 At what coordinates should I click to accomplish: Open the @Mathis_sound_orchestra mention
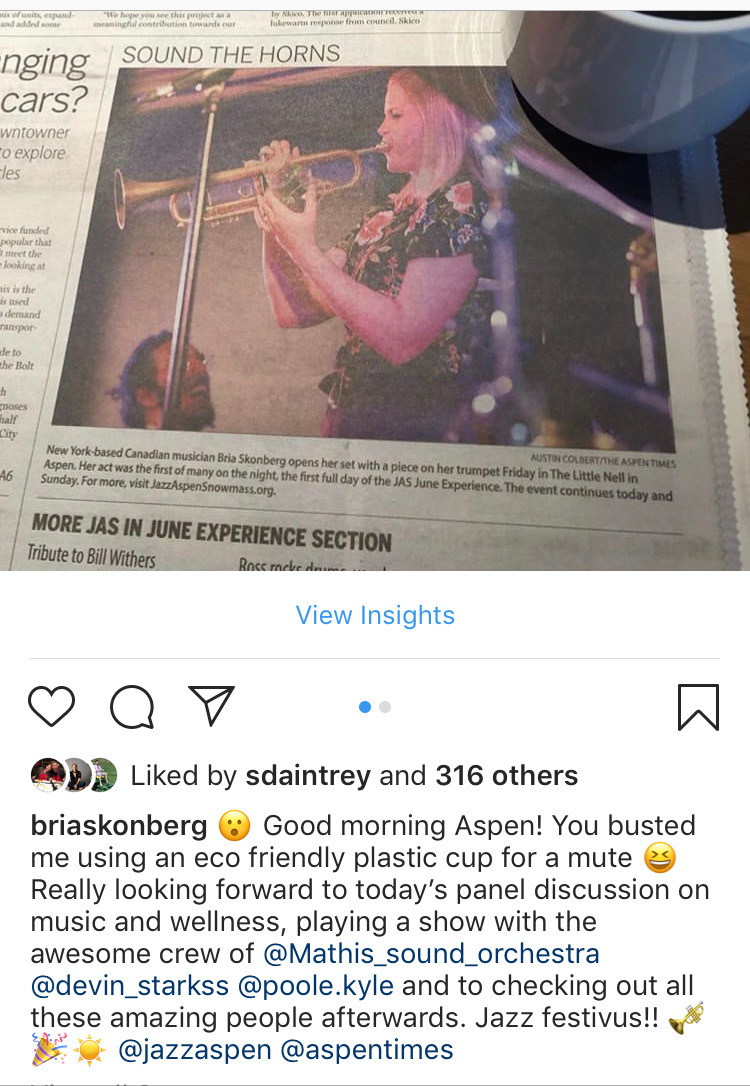(431, 954)
